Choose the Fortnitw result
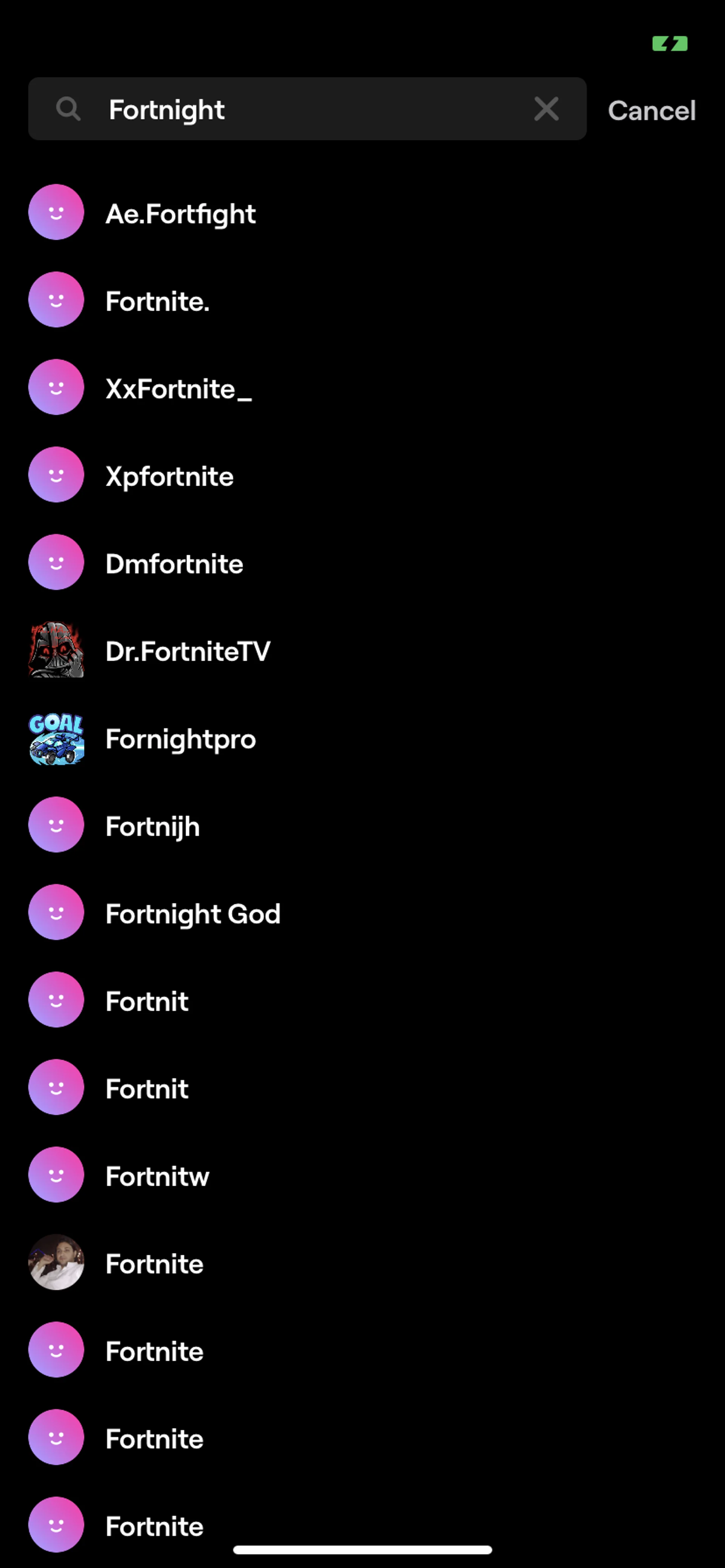Screen dimensions: 725x1568 tap(157, 1176)
